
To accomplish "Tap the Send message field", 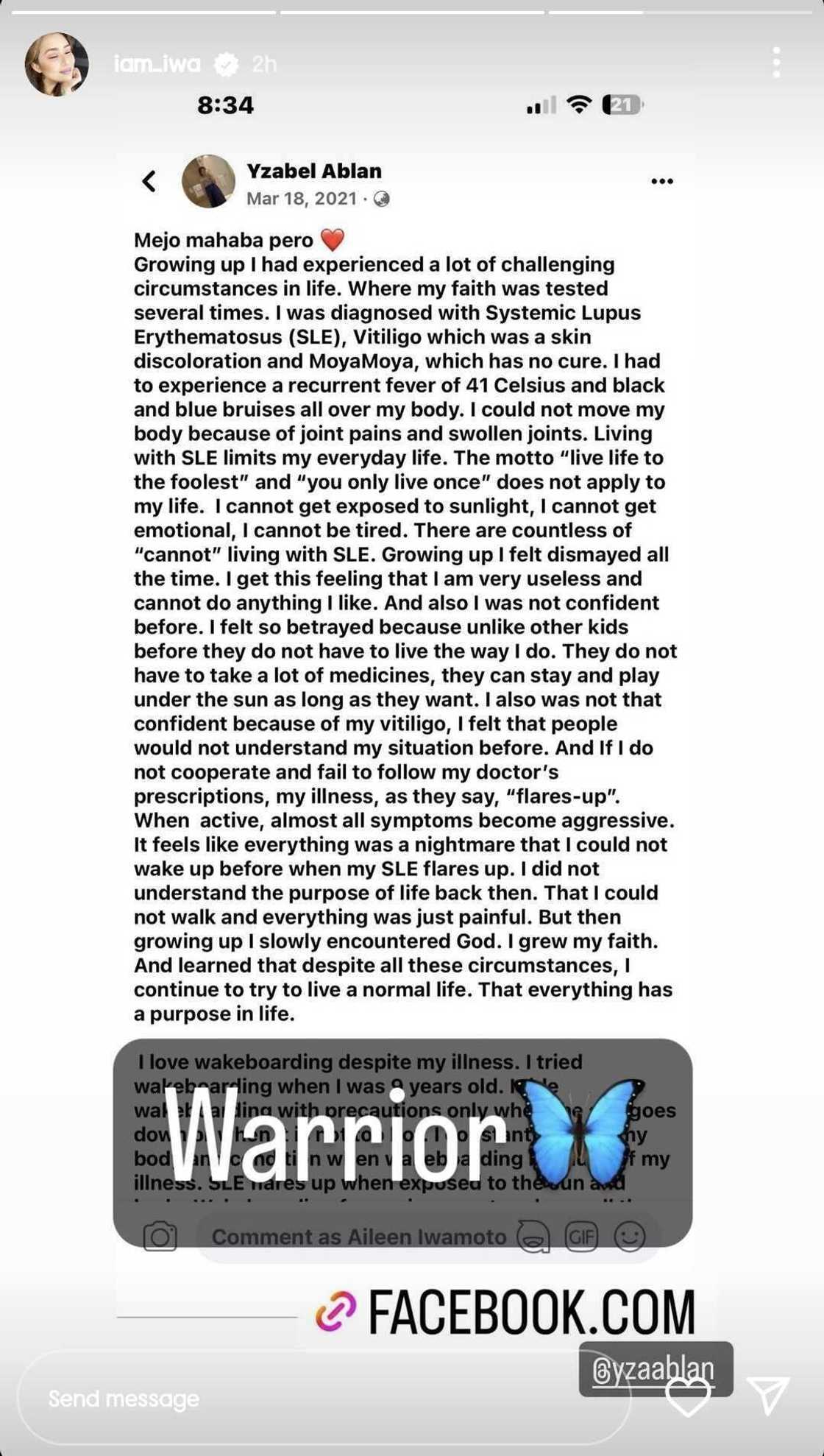I will (x=324, y=1398).
